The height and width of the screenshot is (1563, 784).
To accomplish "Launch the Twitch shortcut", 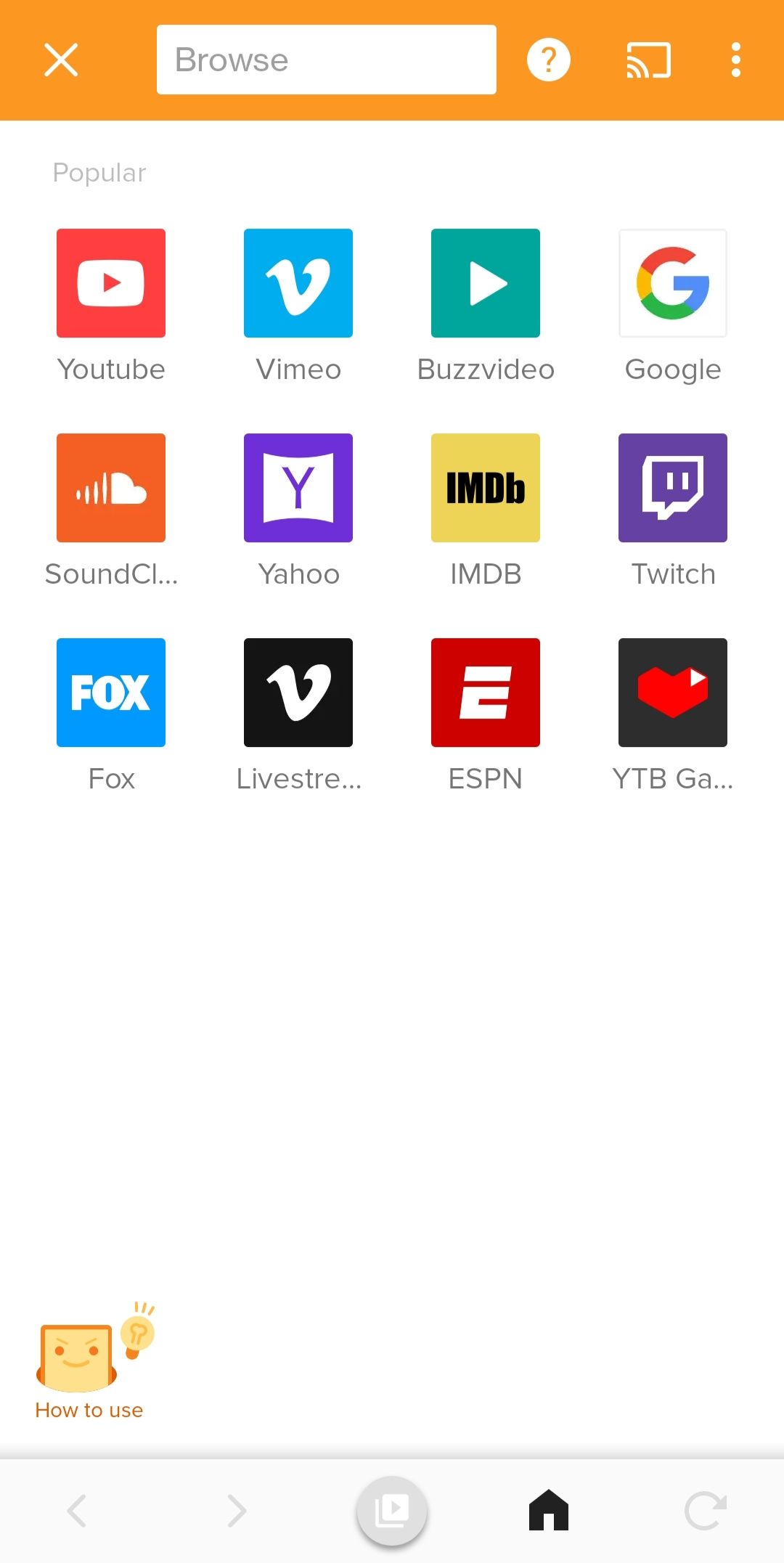I will (673, 488).
